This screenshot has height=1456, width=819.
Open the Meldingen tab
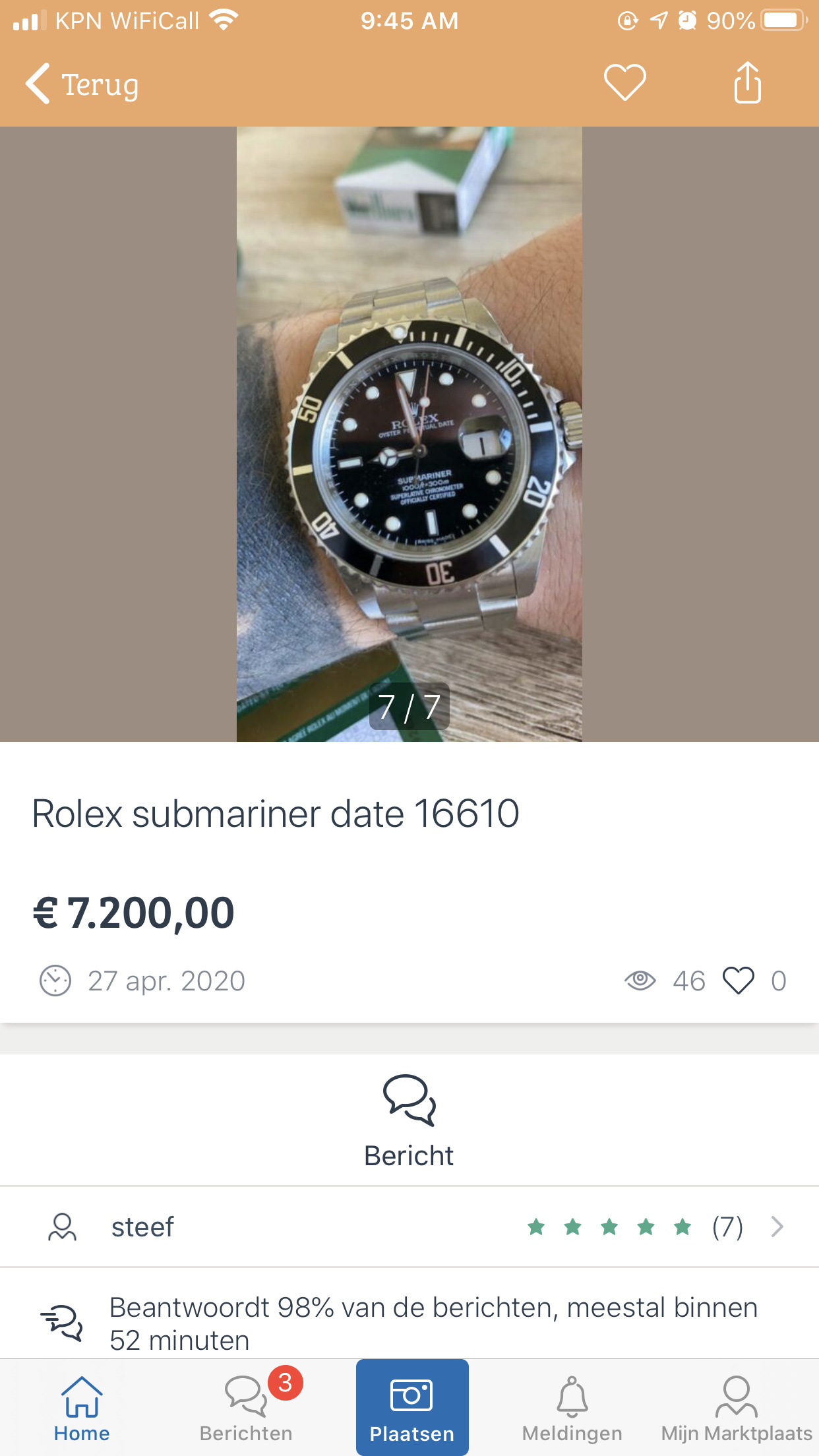coord(572,1409)
